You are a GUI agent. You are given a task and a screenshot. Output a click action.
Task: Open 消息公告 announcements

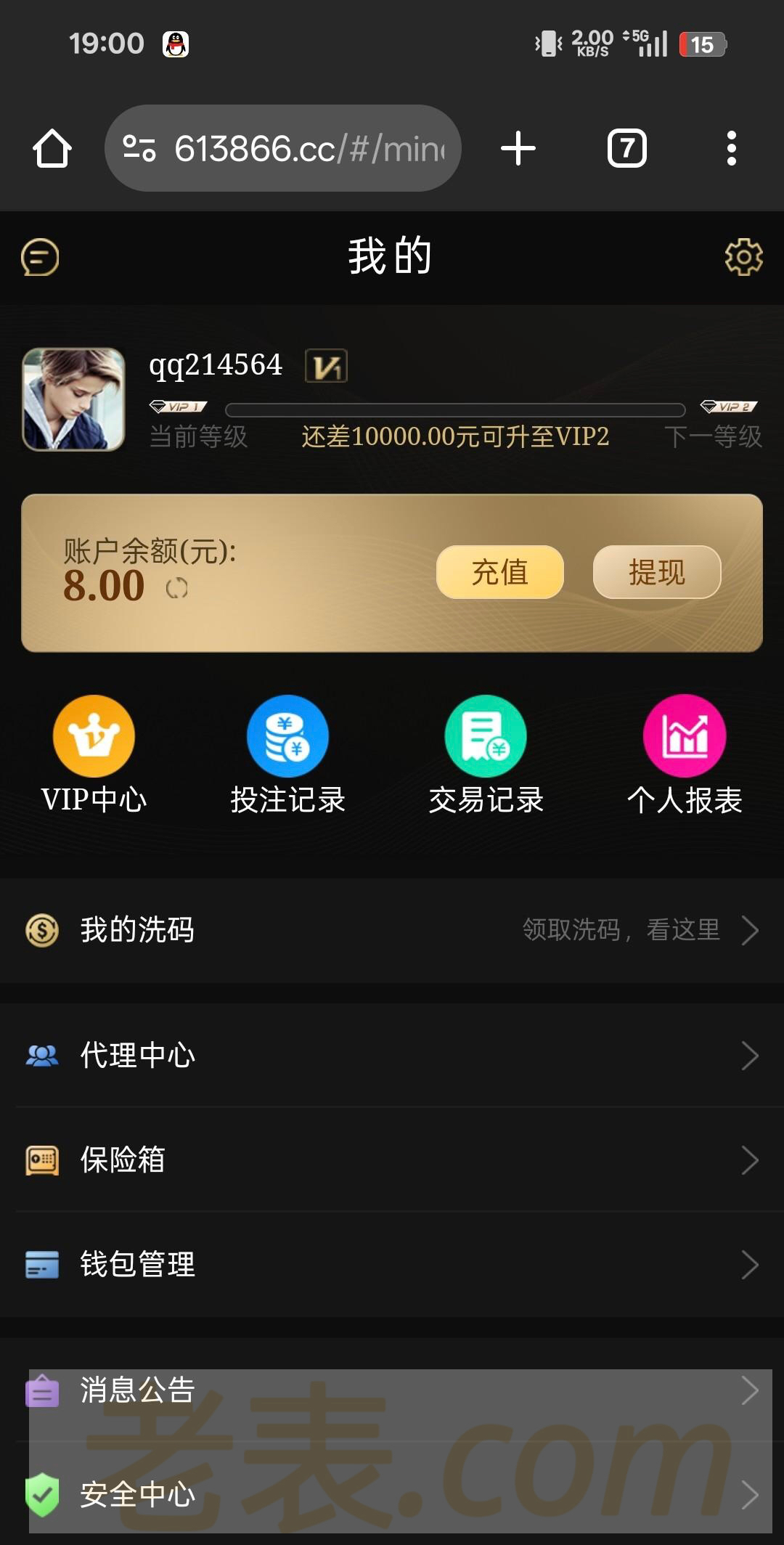pyautogui.click(x=392, y=1390)
